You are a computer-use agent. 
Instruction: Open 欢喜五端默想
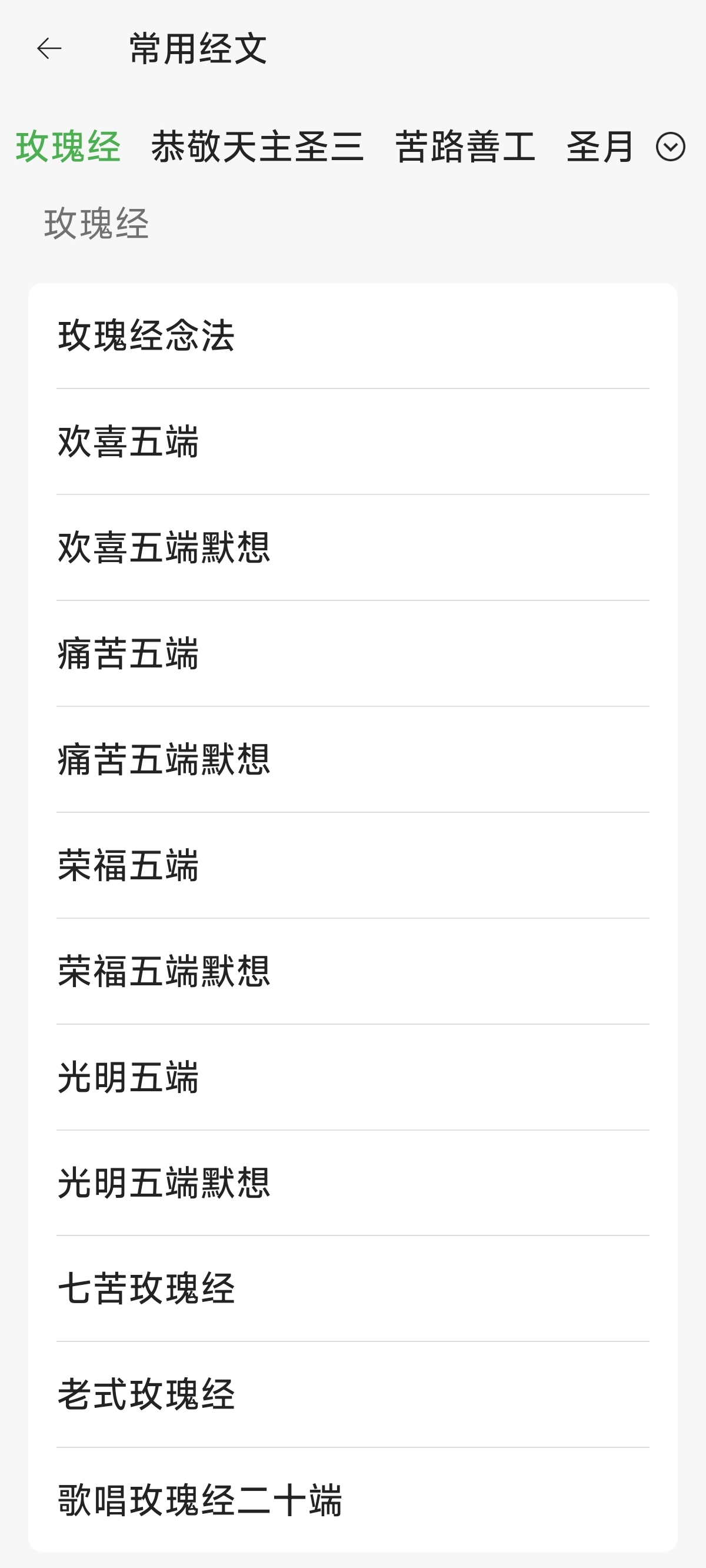coord(352,547)
